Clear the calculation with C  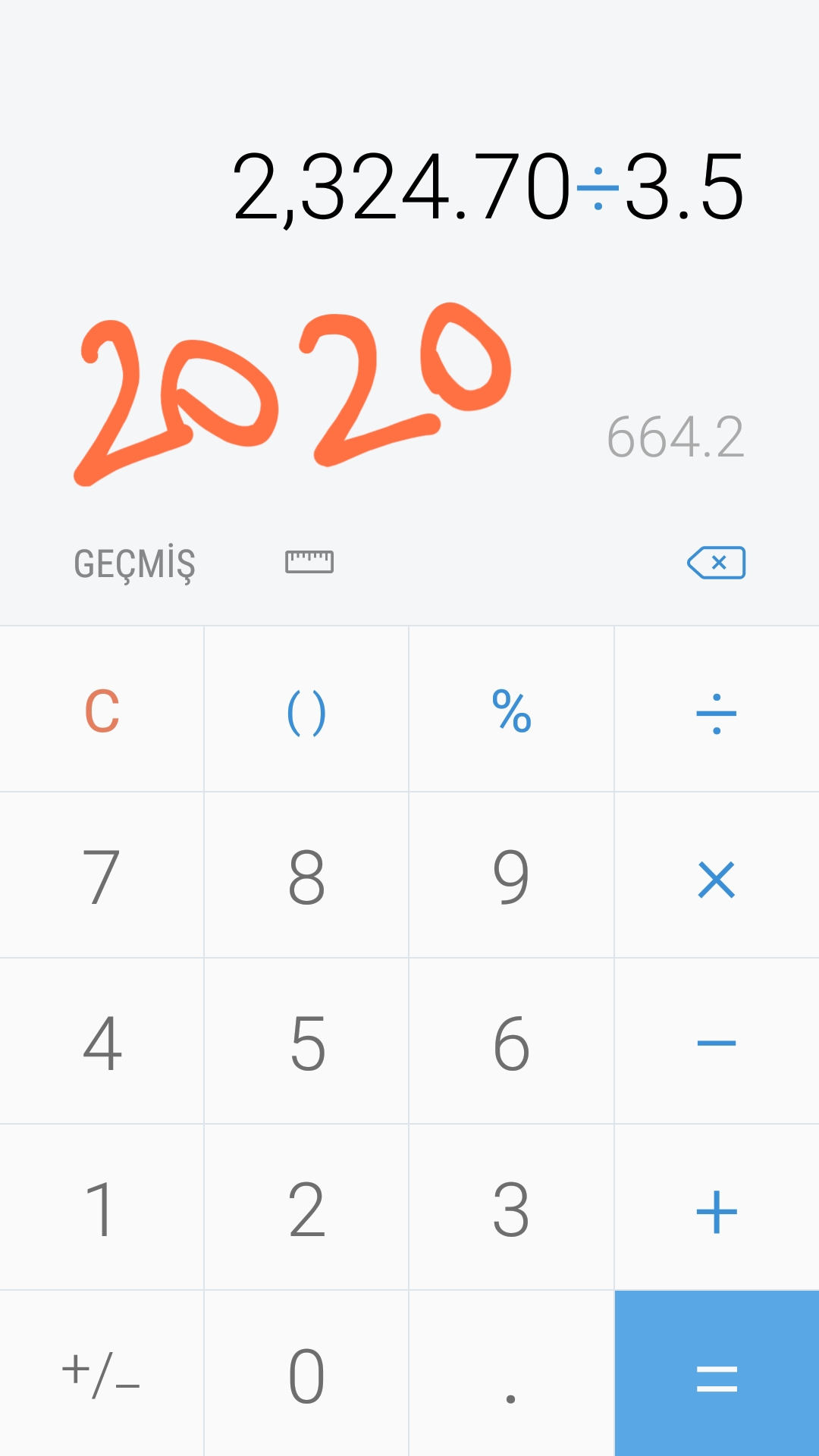(102, 710)
